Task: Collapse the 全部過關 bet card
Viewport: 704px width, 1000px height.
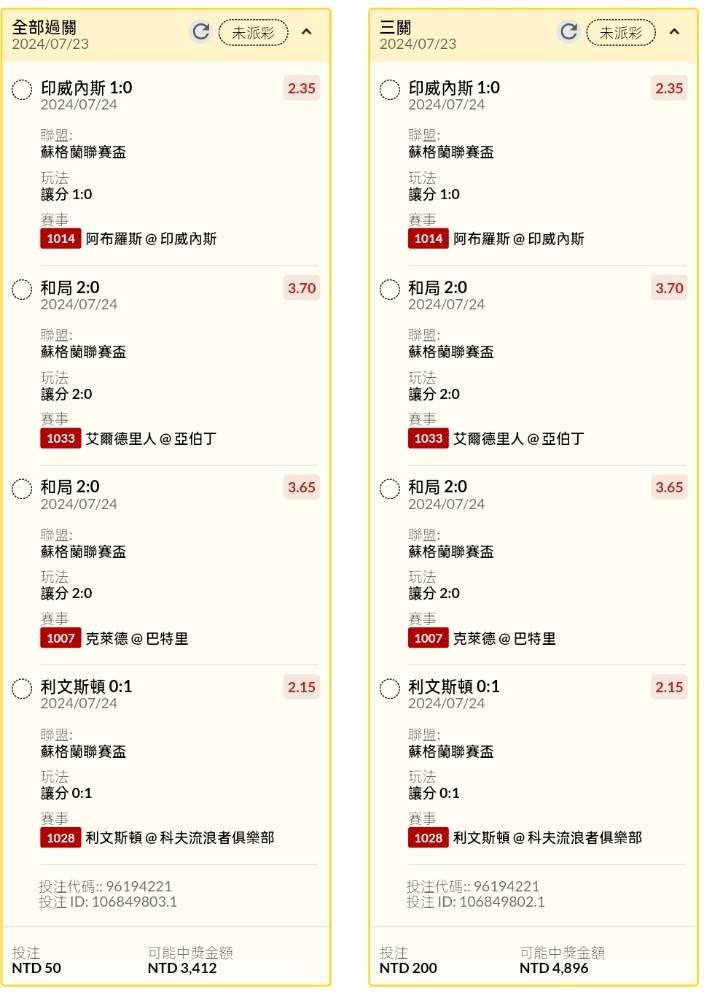Action: click(x=307, y=31)
